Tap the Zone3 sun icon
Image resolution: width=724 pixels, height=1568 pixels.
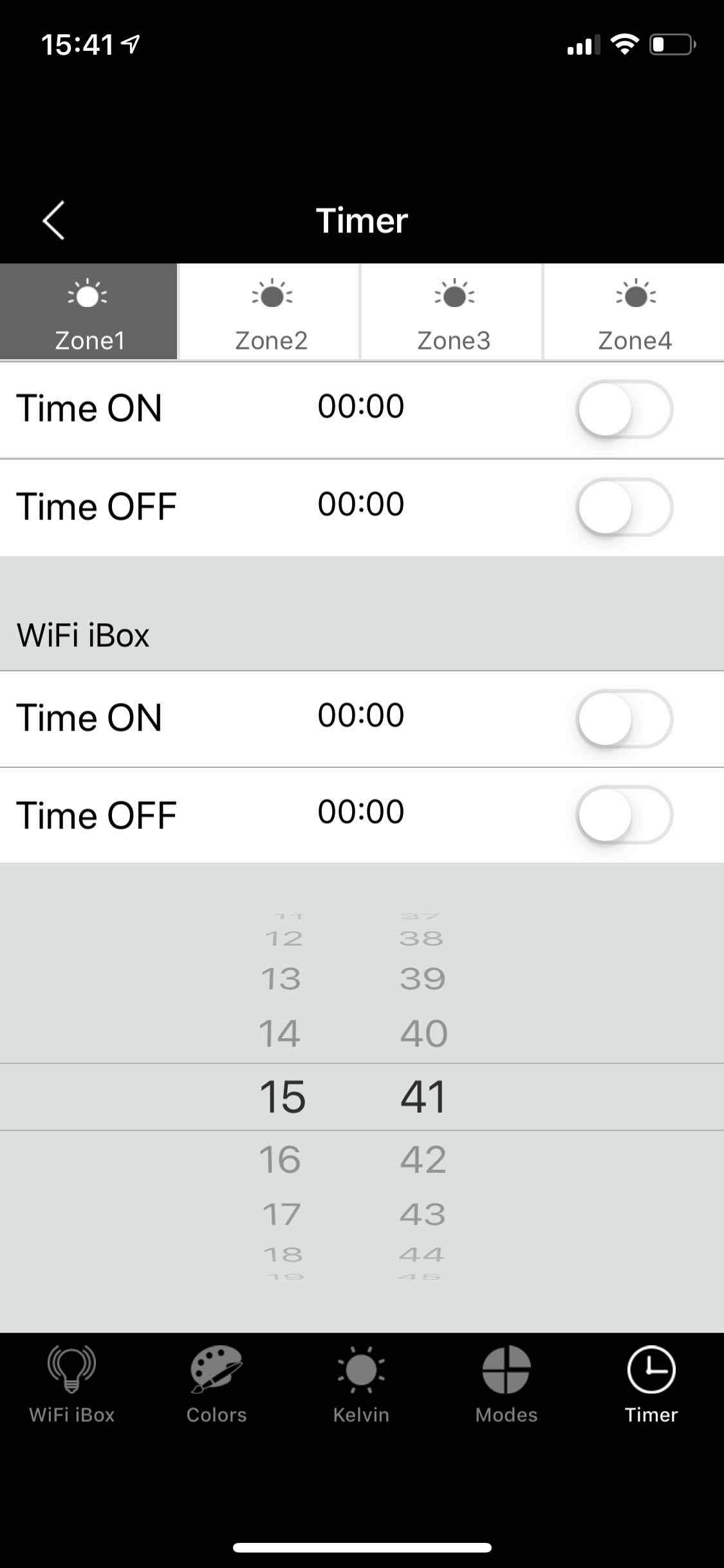[452, 296]
